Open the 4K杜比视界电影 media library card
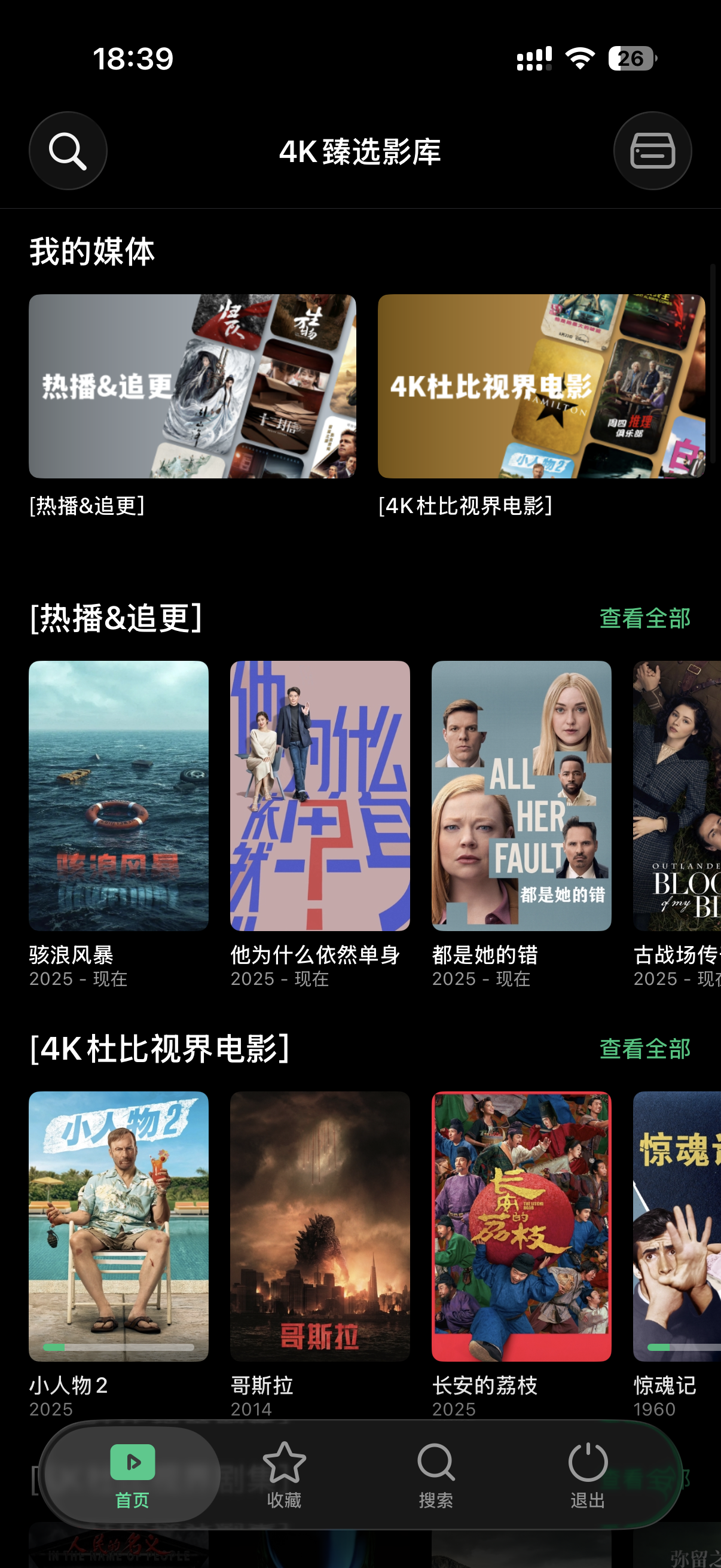 point(541,386)
